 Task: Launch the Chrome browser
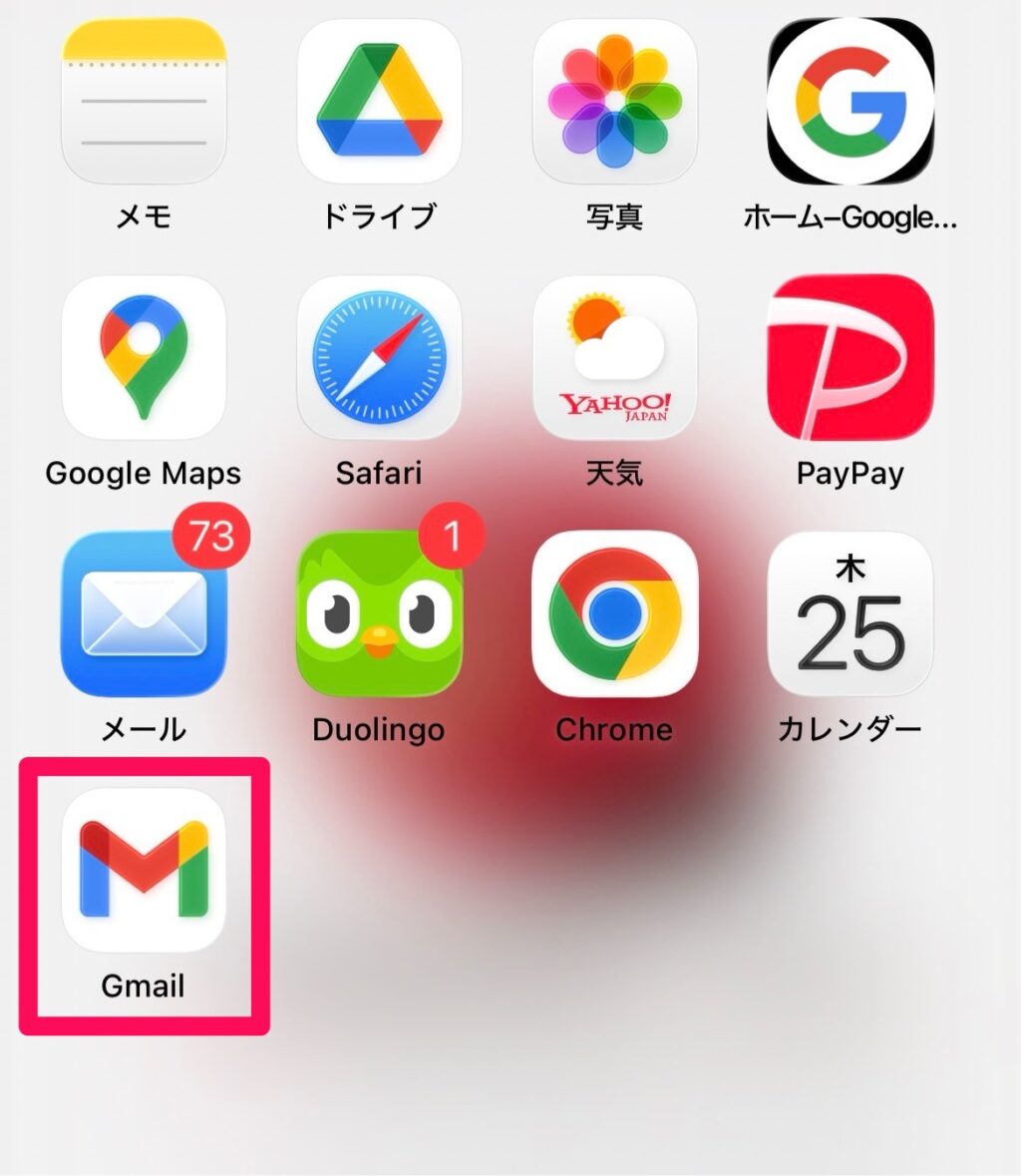(614, 613)
